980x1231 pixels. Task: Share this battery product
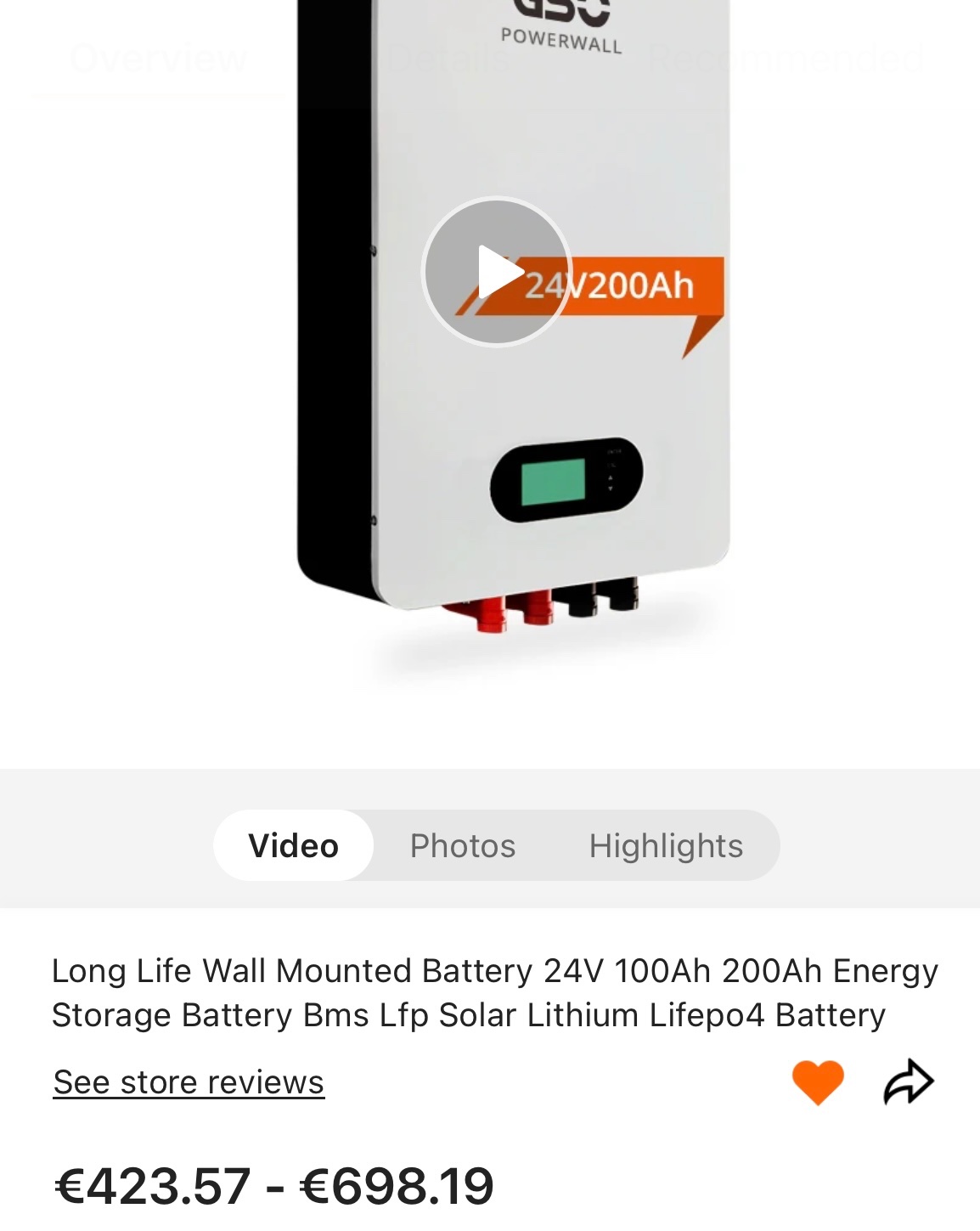[909, 1082]
